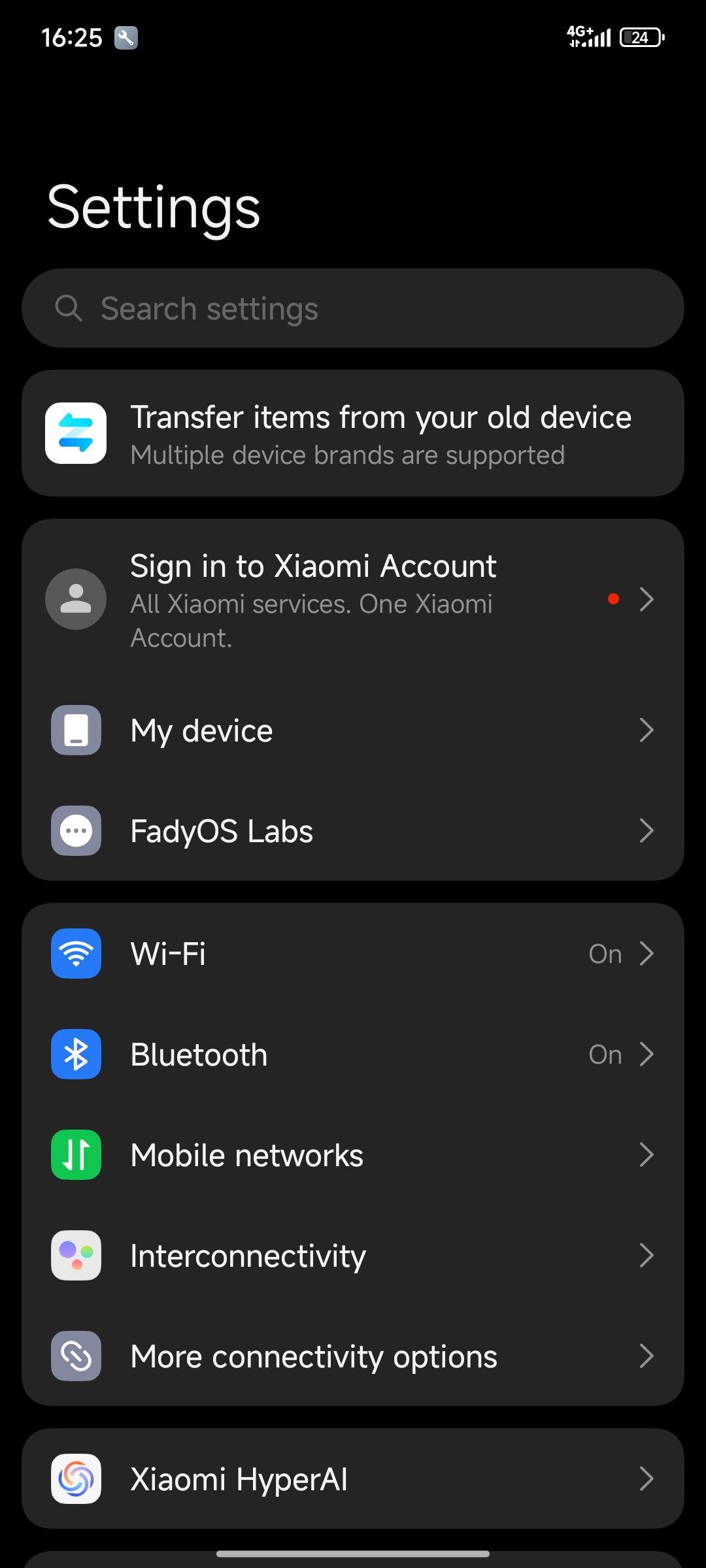This screenshot has height=1568, width=706.
Task: Open FadyOS Labs
Action: coord(353,831)
